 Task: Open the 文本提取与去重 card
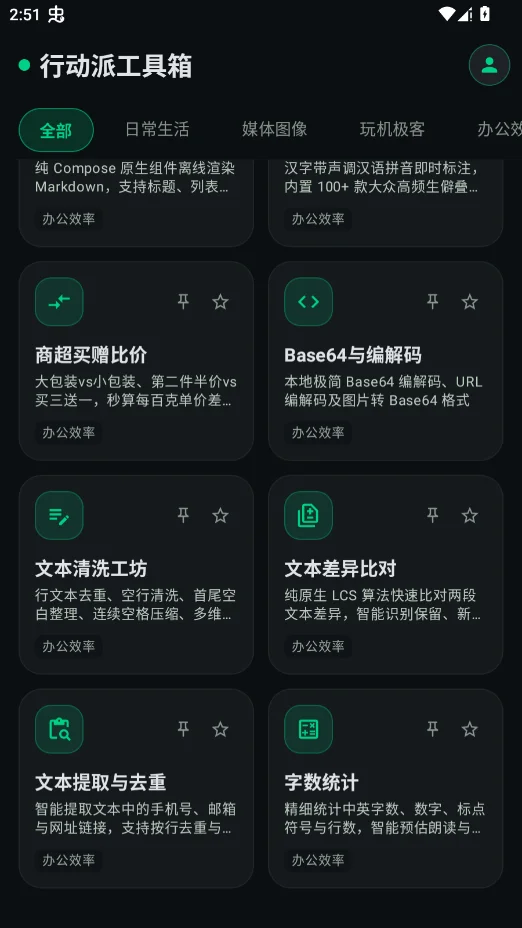pos(136,788)
